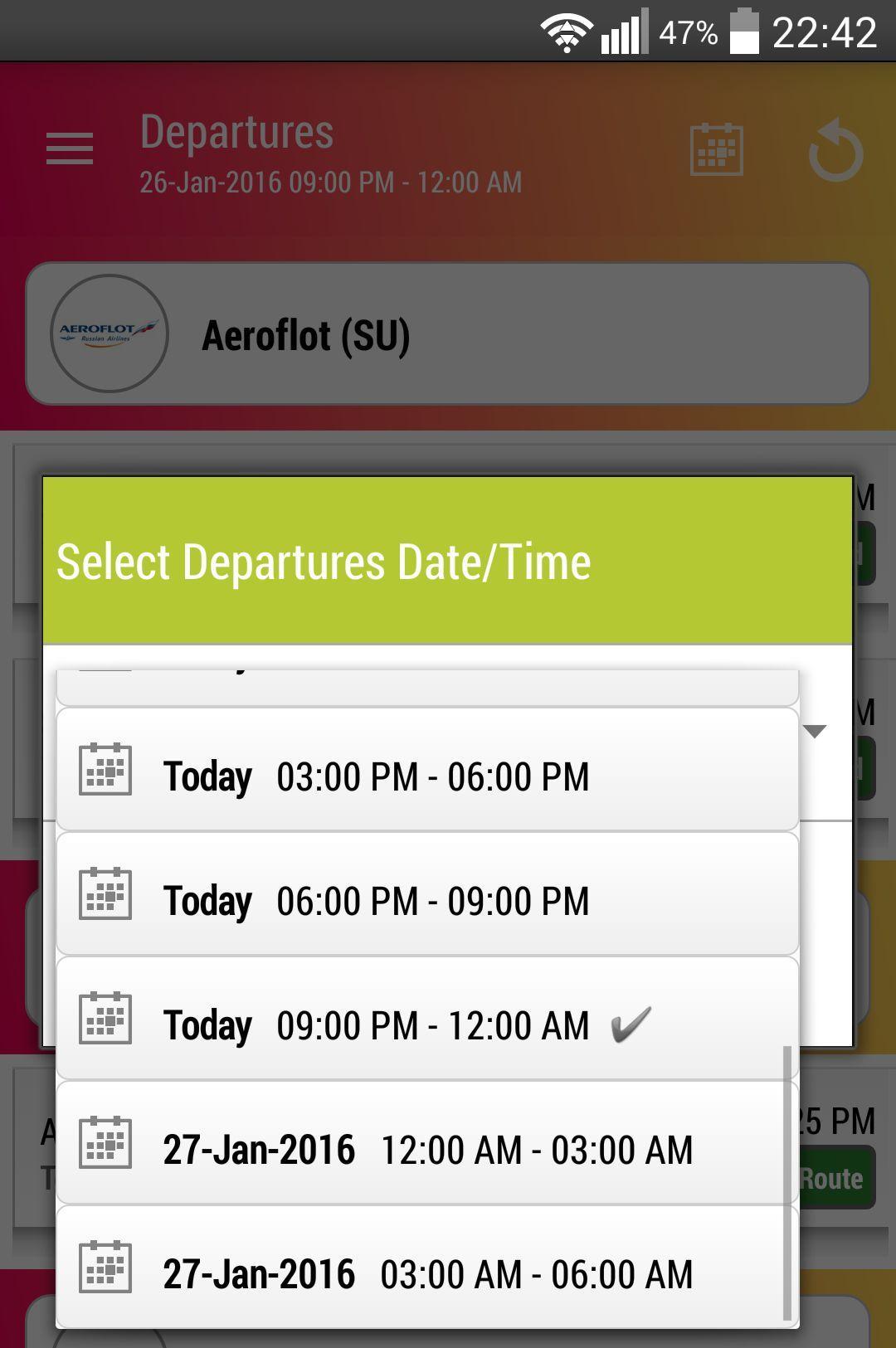
Task: Click the calendar icon beside Today 06:00 PM slot
Action: coord(106,897)
